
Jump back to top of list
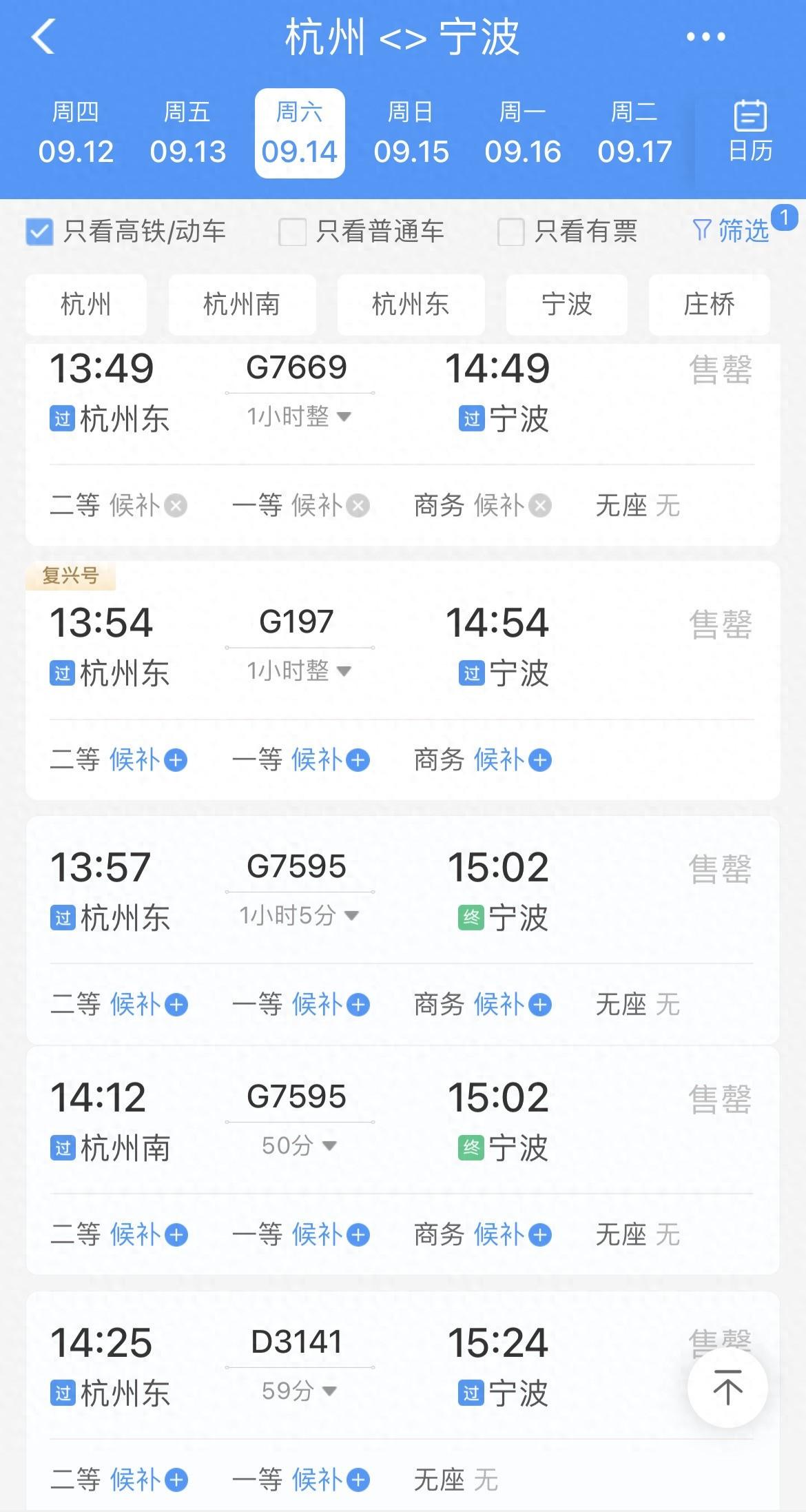727,1387
